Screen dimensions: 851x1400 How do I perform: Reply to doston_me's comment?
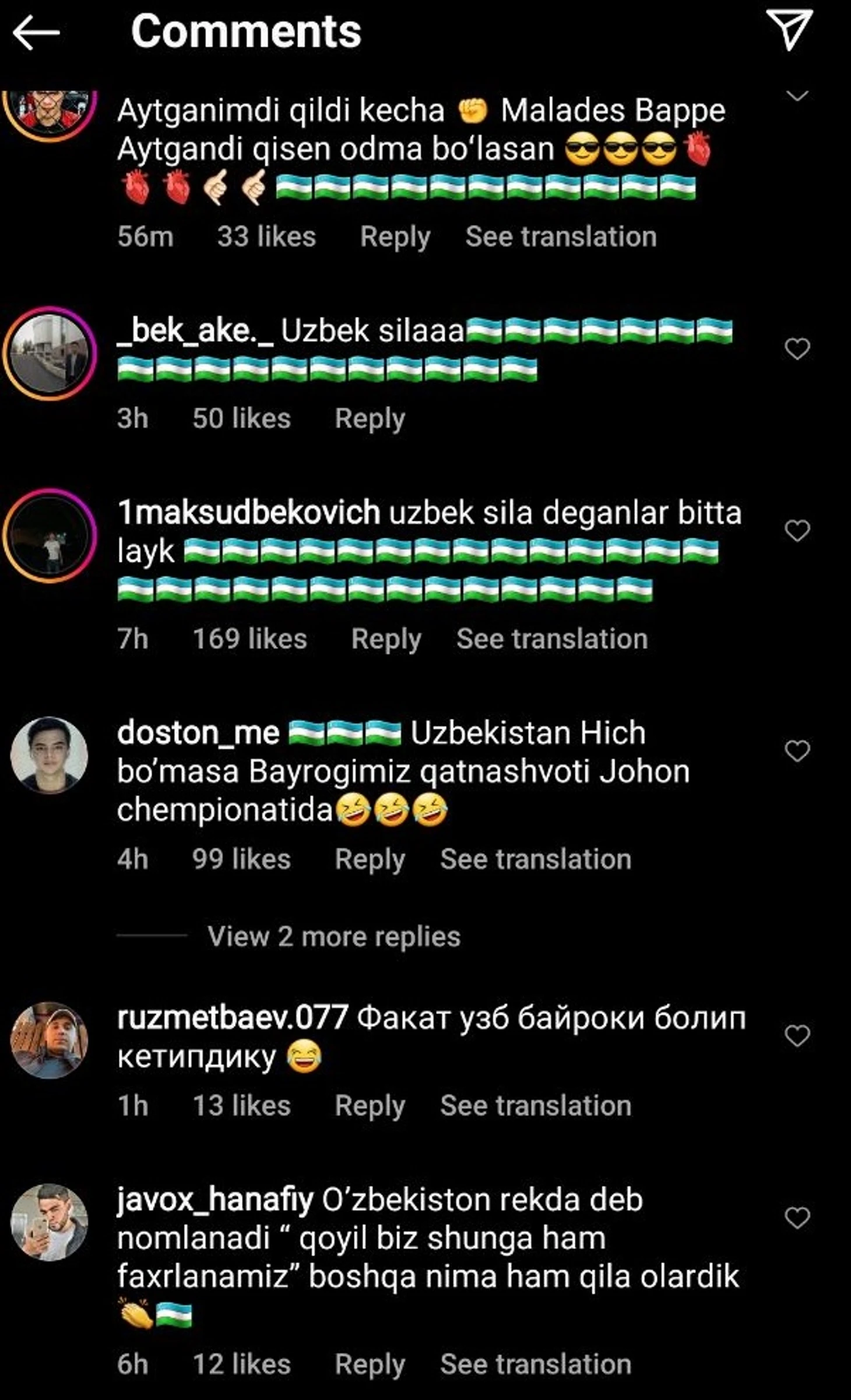click(370, 859)
